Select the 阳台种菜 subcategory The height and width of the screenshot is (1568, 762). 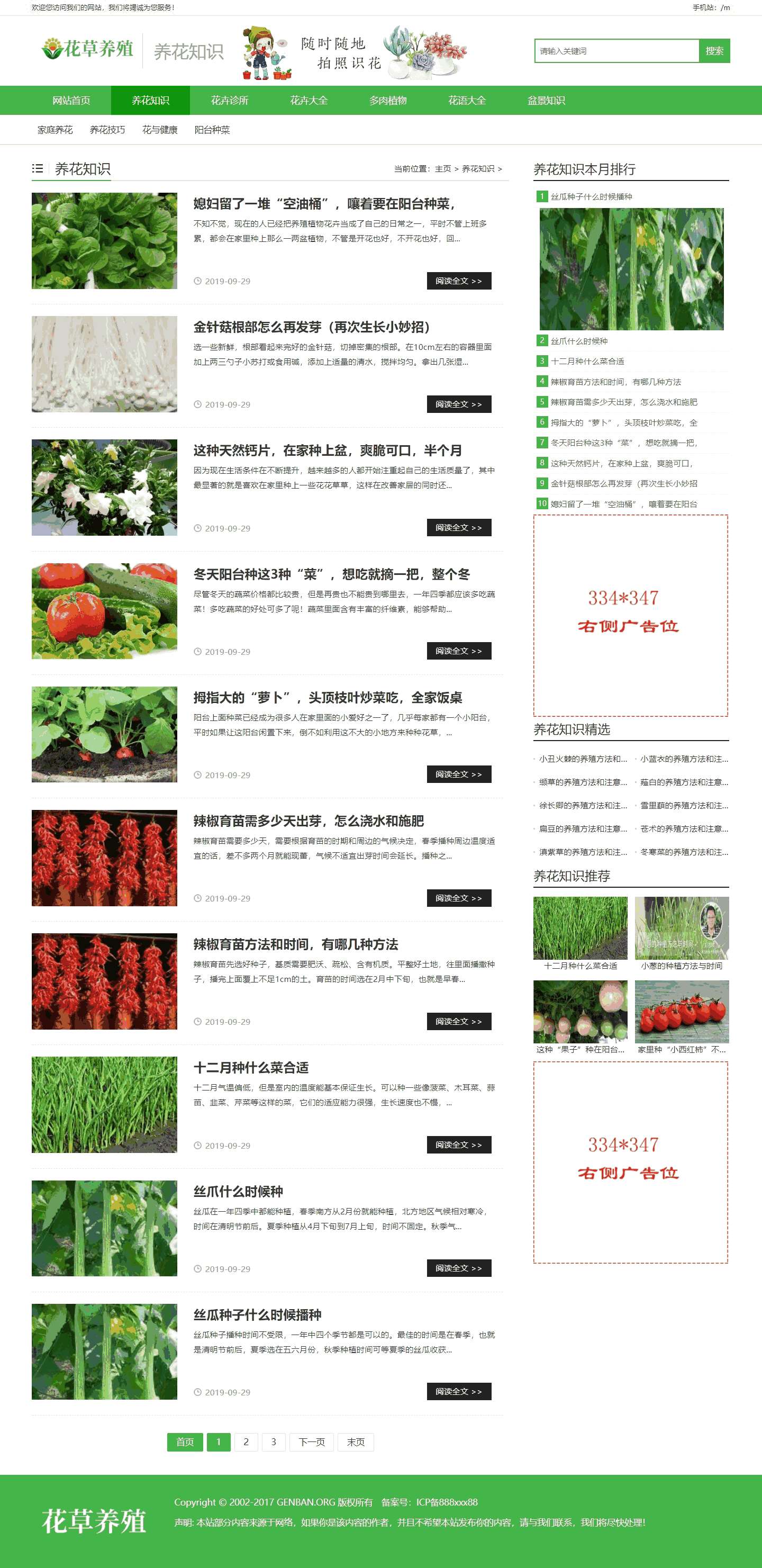click(212, 130)
